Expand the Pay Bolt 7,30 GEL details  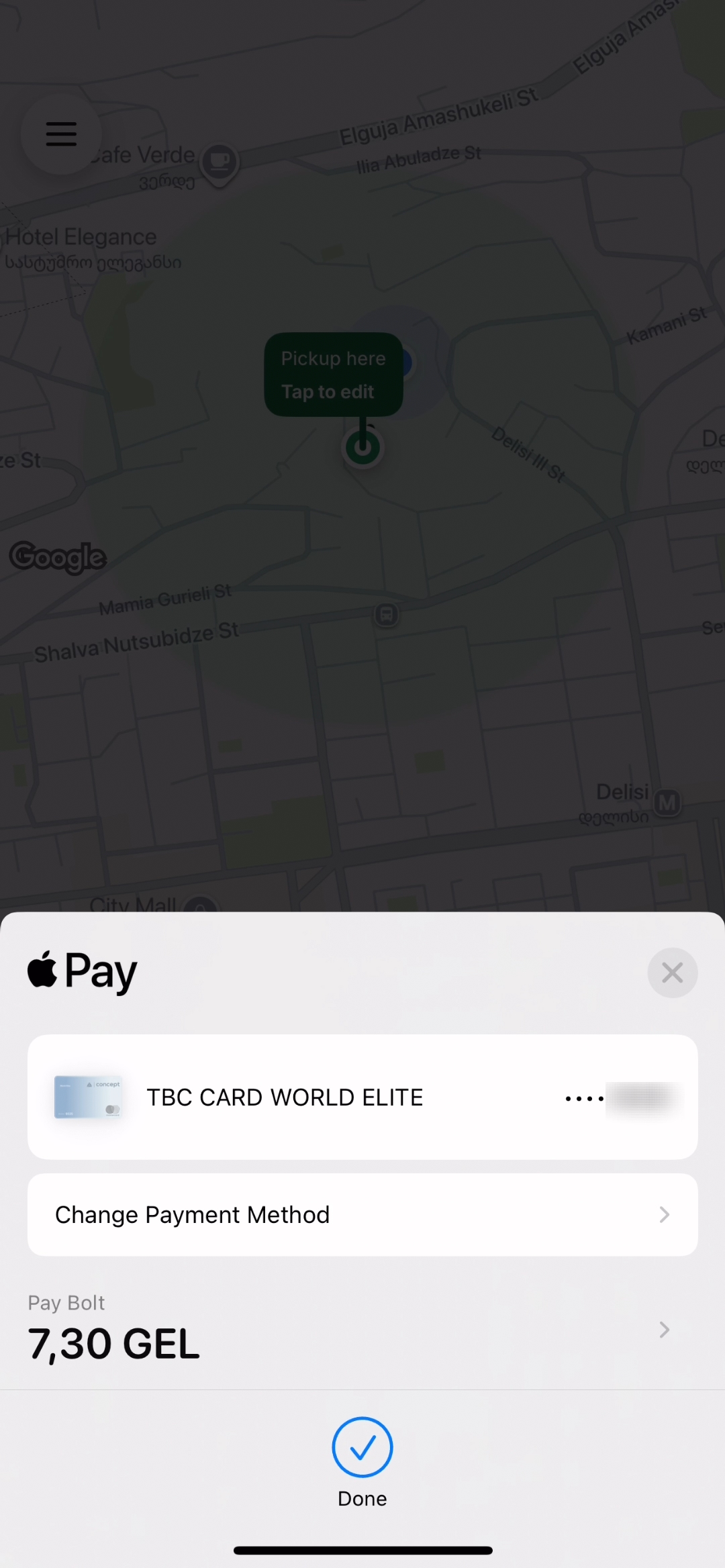pos(663,1330)
